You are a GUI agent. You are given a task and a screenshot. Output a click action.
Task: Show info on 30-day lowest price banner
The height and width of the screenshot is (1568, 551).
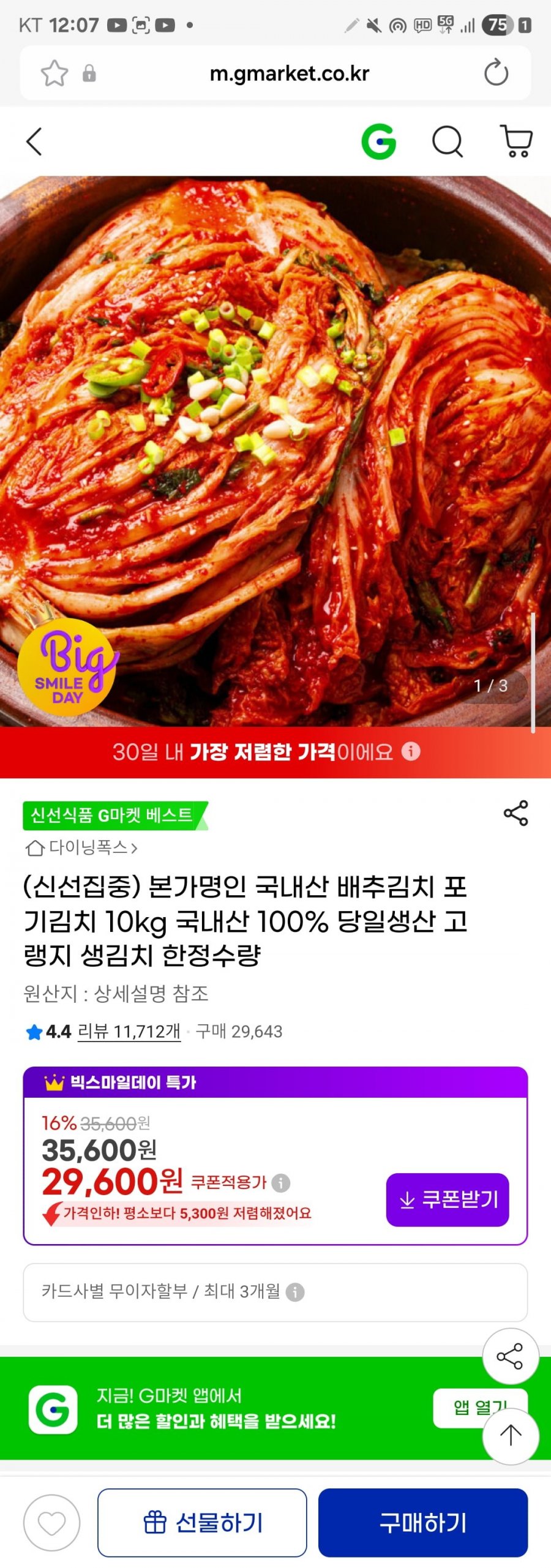411,751
